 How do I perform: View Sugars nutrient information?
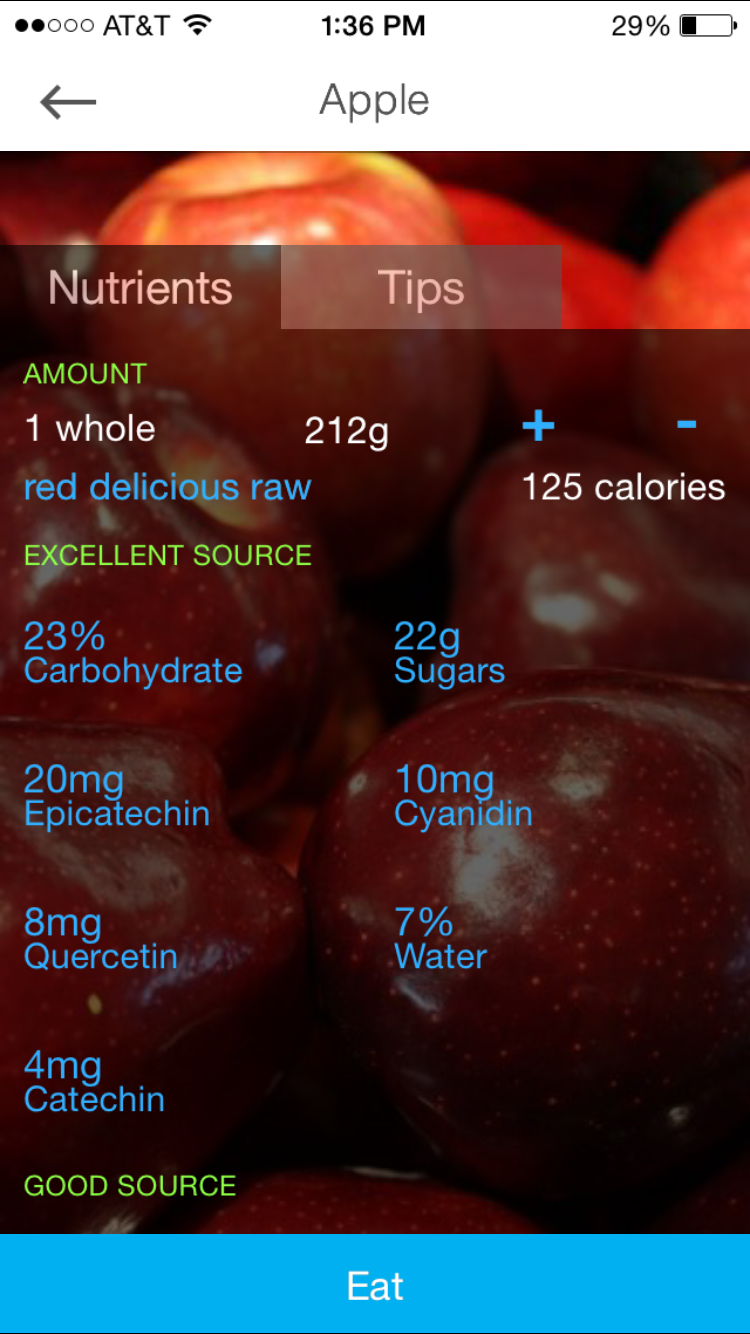tap(449, 652)
